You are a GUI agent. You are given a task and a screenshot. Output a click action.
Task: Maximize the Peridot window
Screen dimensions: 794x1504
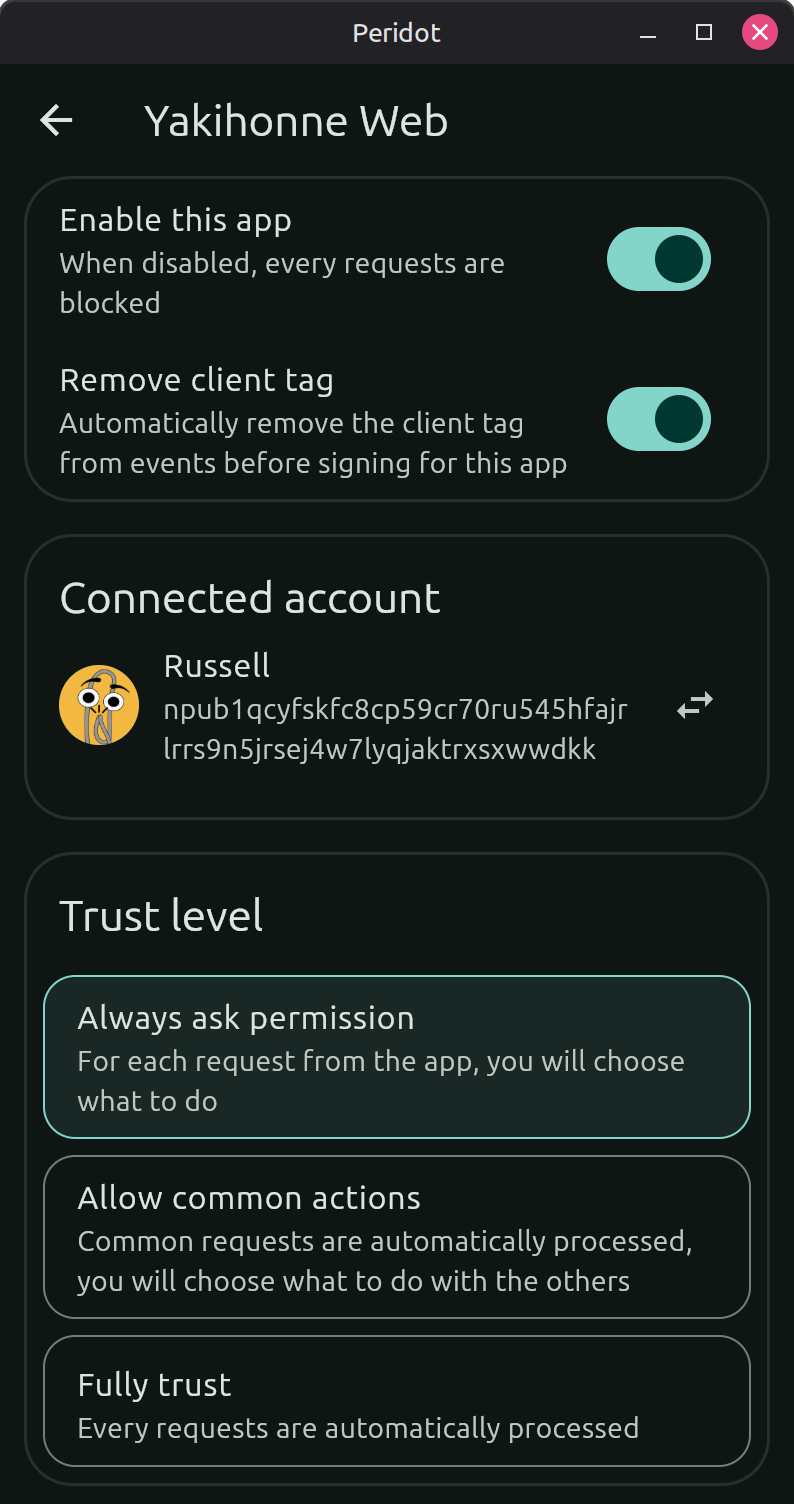[x=704, y=33]
